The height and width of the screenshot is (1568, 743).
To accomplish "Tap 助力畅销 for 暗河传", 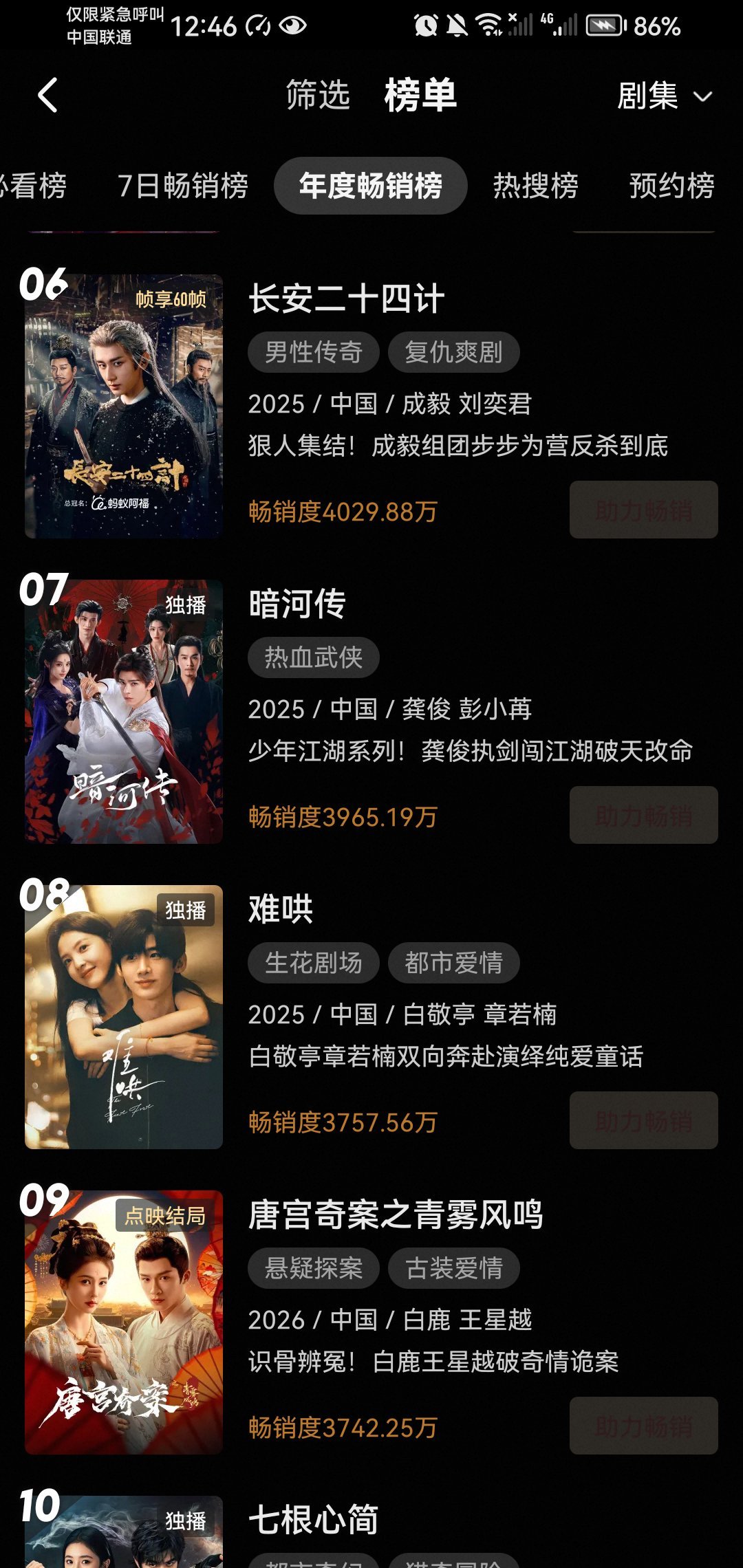I will pyautogui.click(x=643, y=815).
